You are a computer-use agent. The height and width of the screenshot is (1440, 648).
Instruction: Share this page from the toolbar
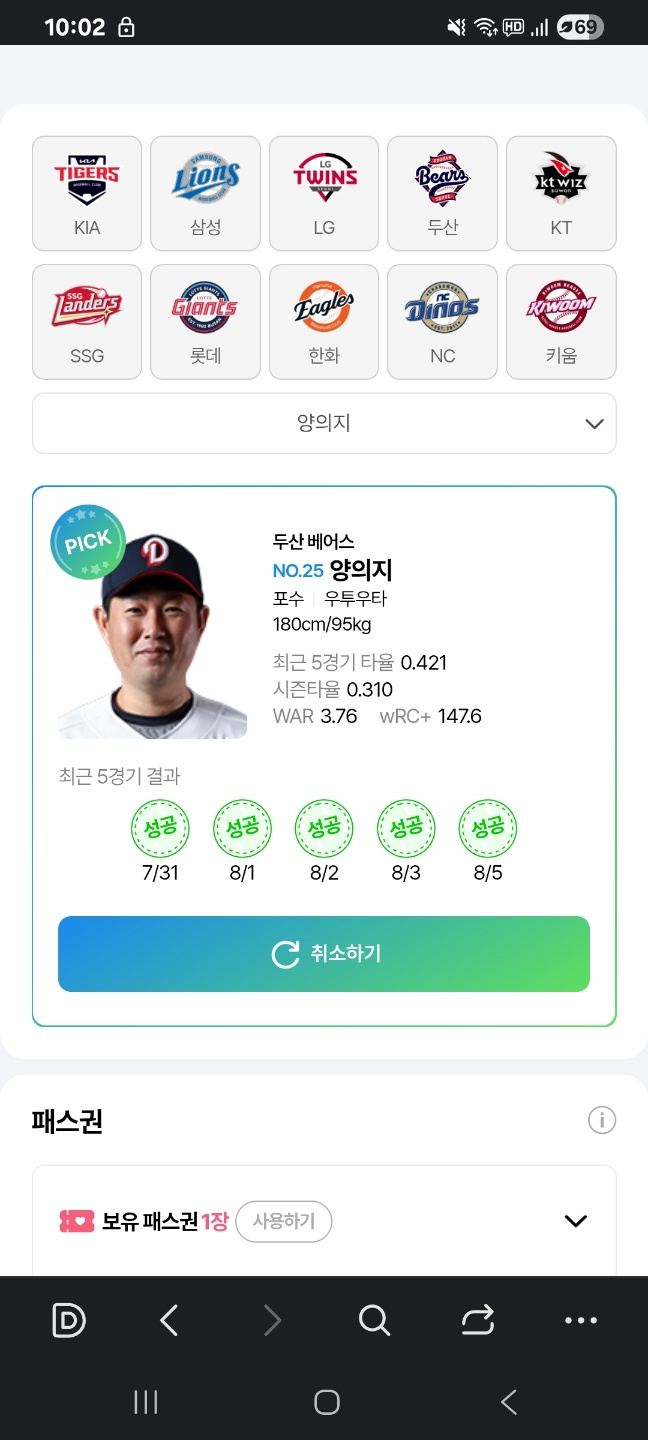[x=478, y=1321]
